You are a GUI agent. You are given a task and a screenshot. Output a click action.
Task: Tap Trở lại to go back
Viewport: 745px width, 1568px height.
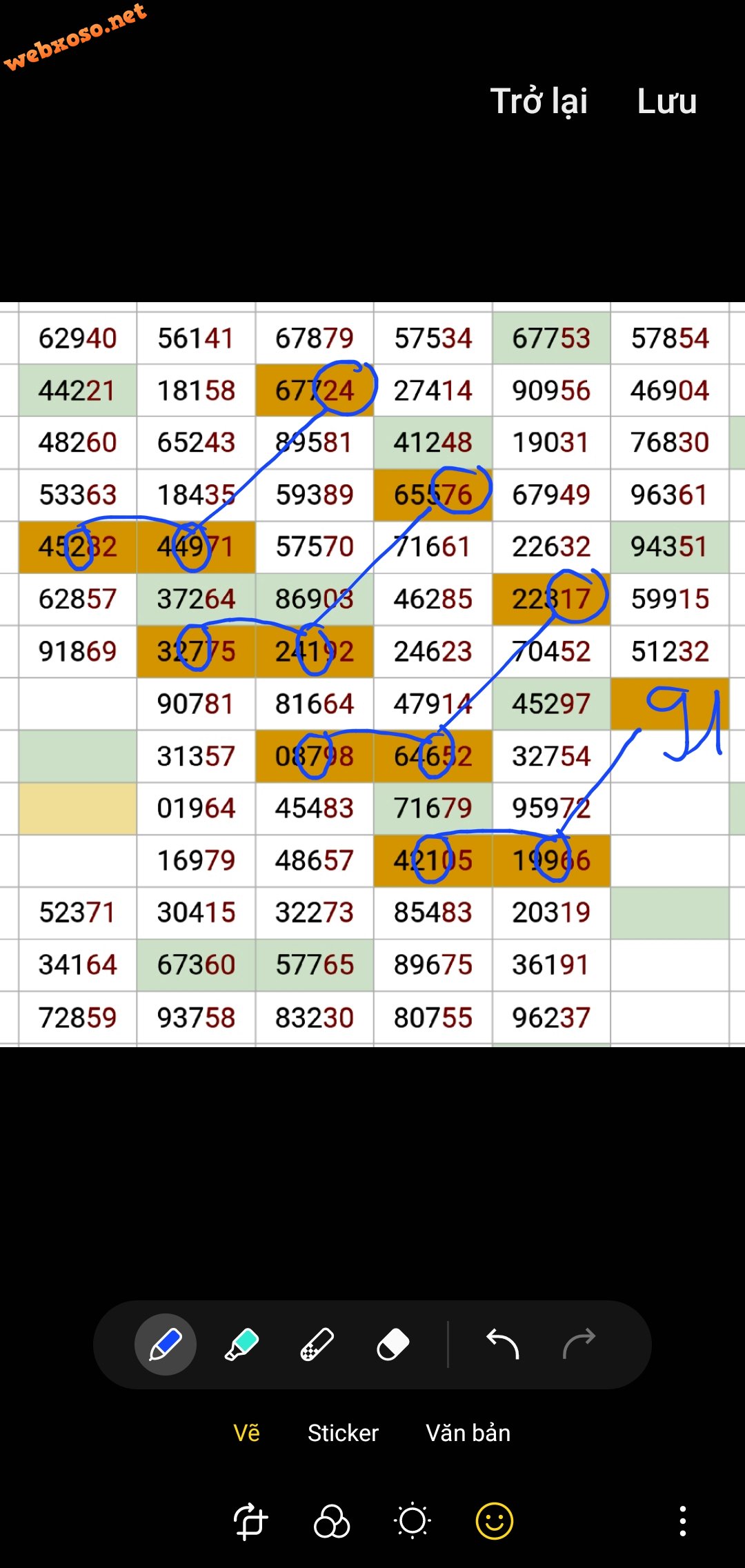tap(539, 101)
